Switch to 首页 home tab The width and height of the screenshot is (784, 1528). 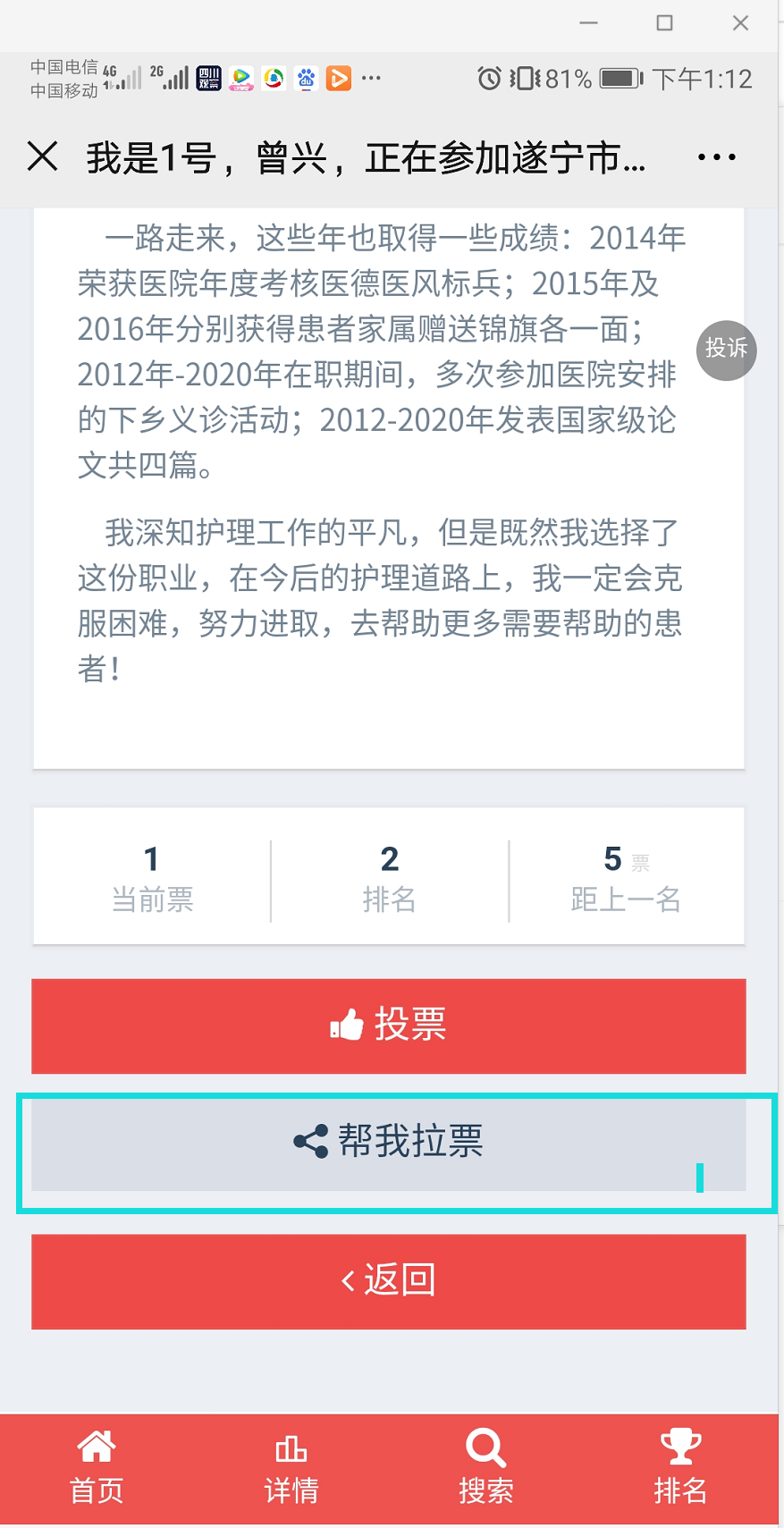click(x=97, y=1468)
